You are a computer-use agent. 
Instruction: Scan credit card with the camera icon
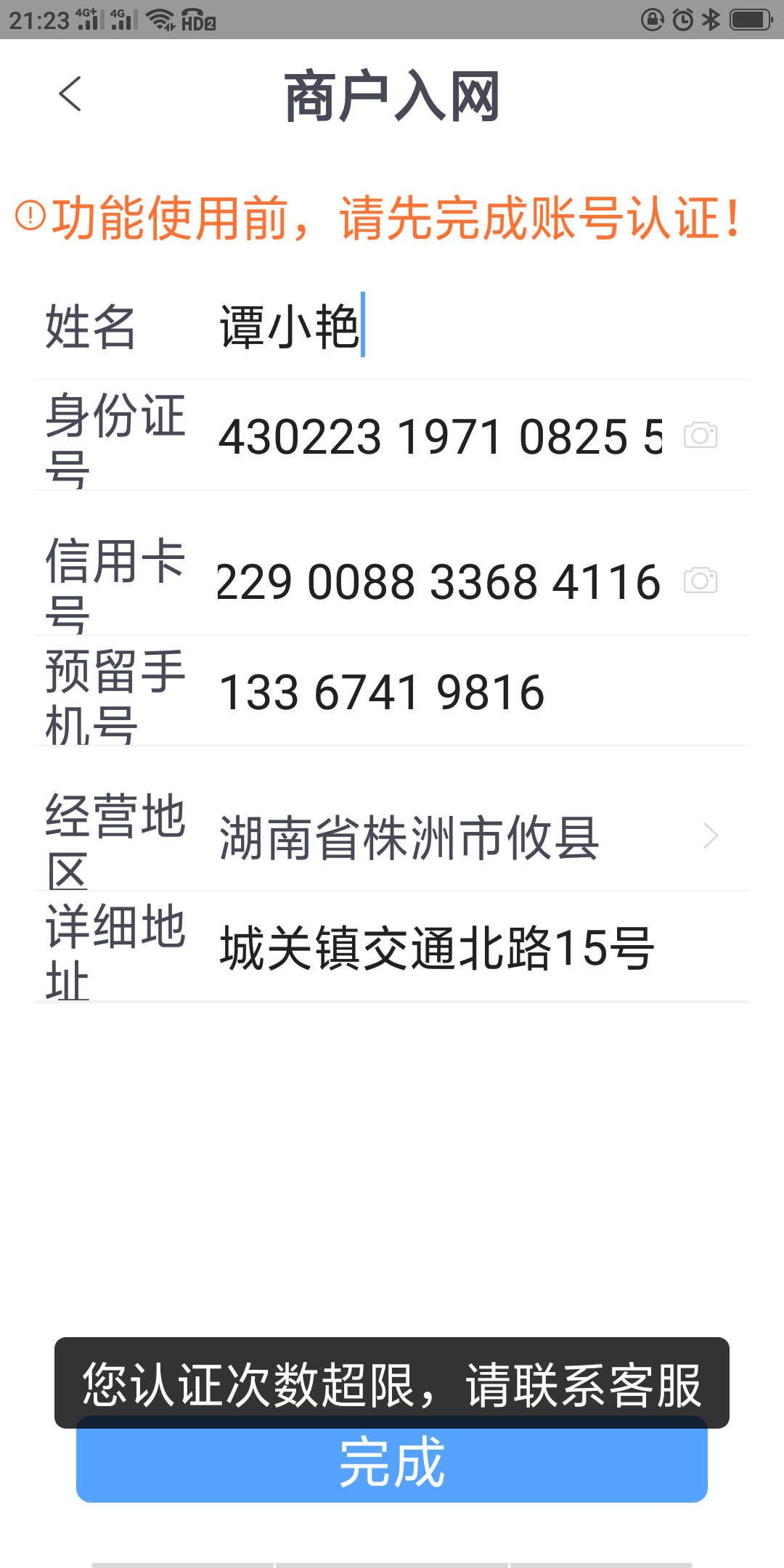tap(701, 581)
